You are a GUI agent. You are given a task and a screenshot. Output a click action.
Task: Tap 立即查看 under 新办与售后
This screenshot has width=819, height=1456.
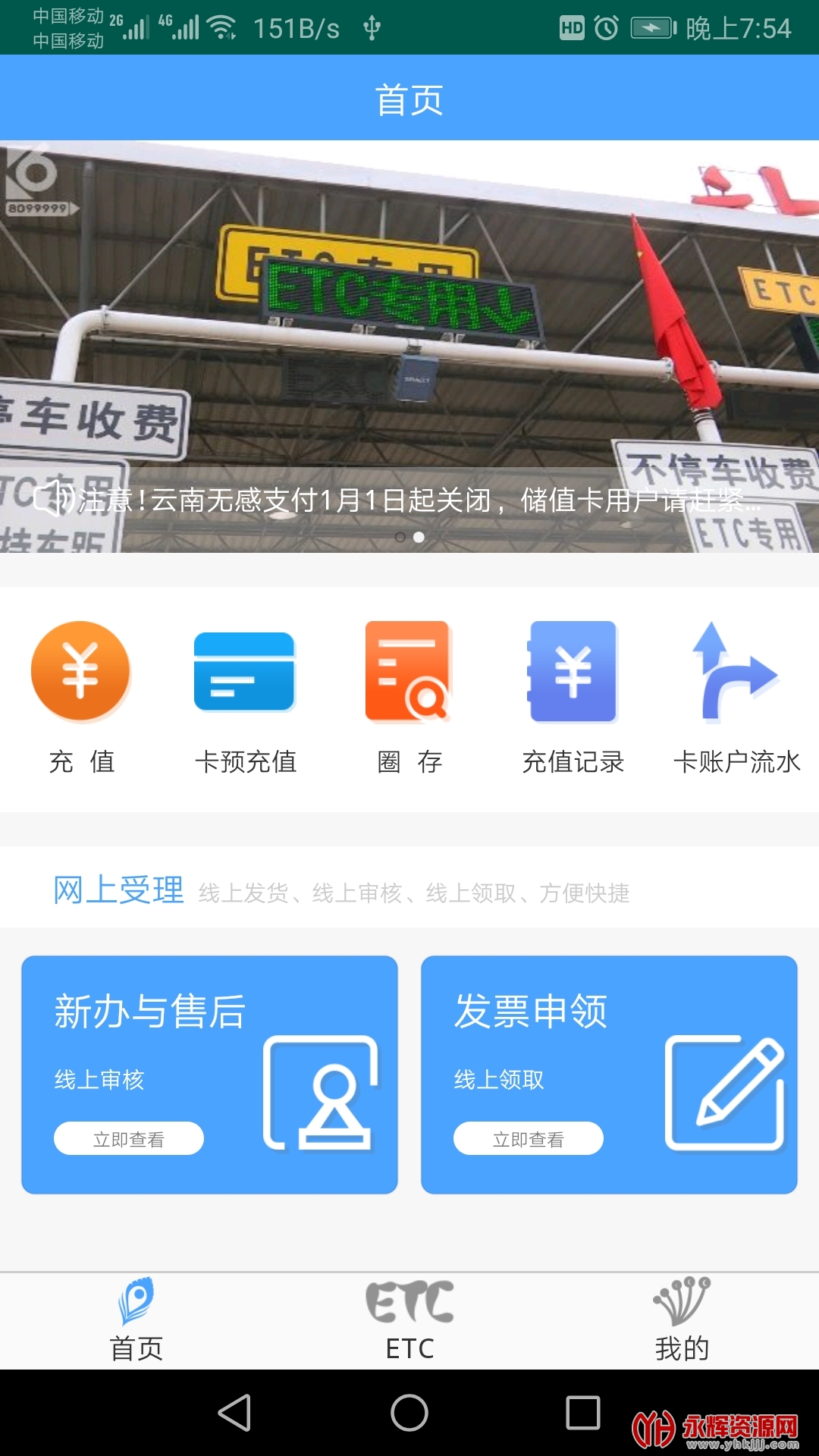[x=129, y=1138]
